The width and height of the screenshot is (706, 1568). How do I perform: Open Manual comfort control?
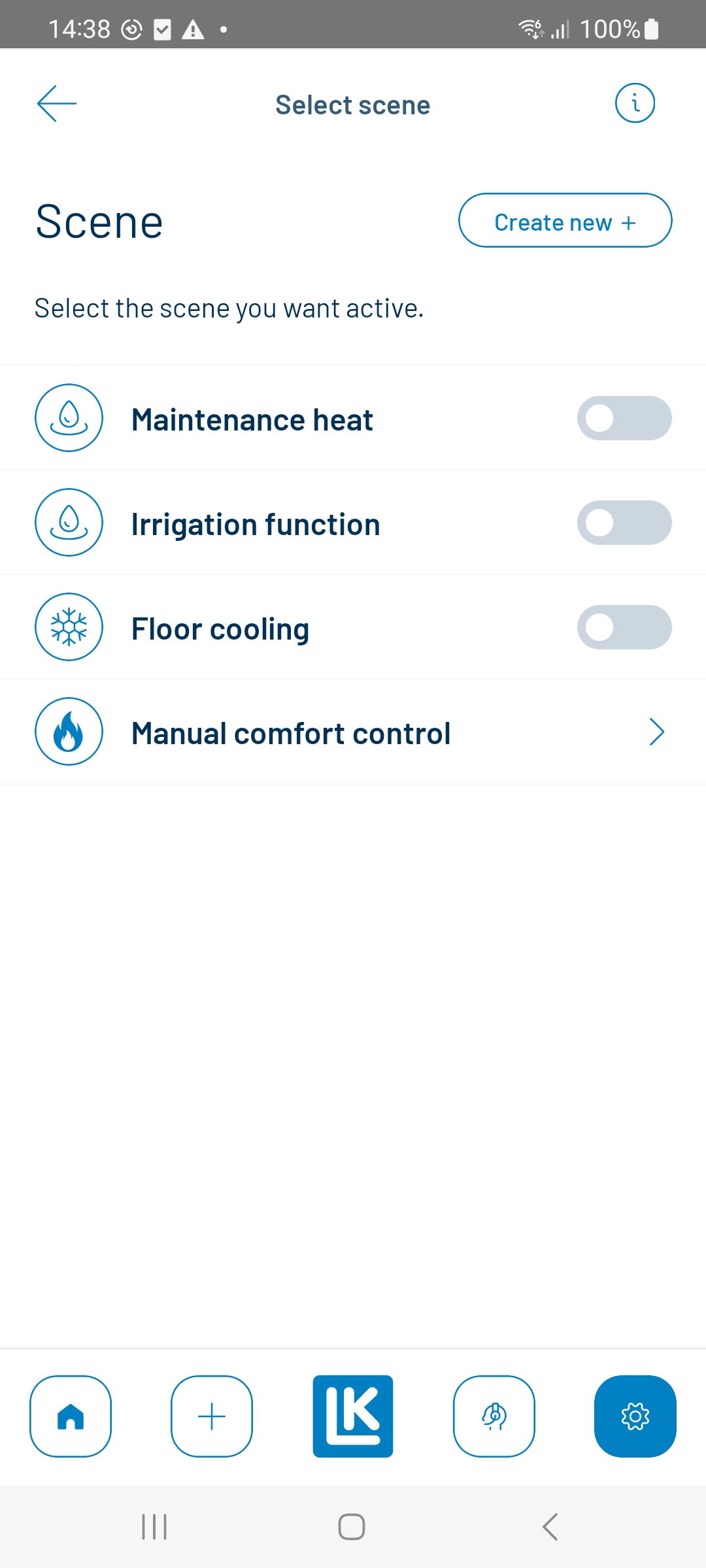tap(353, 732)
